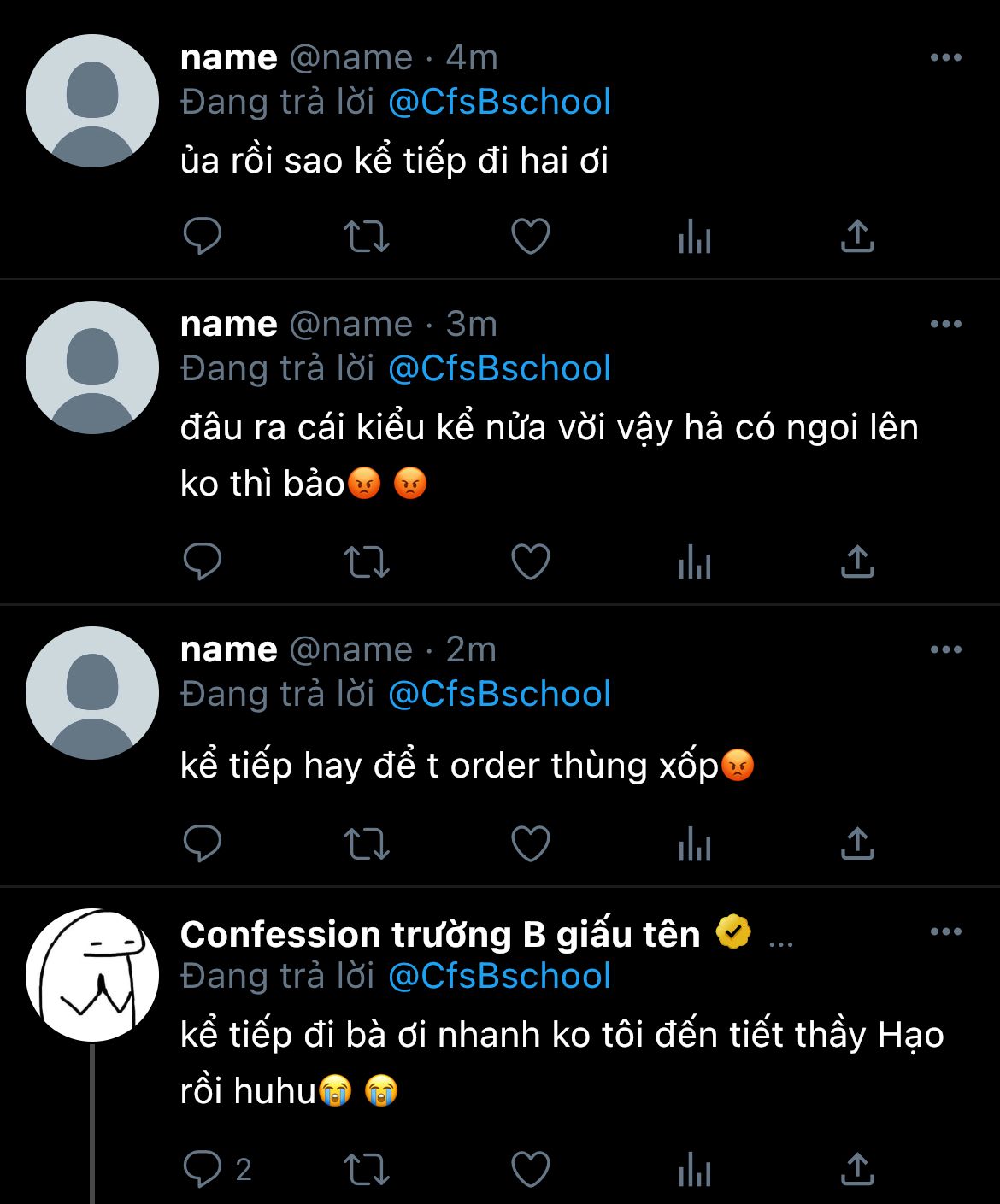Open overflow menu on the 2m tweet
Viewport: 1000px width, 1204px height.
click(945, 649)
